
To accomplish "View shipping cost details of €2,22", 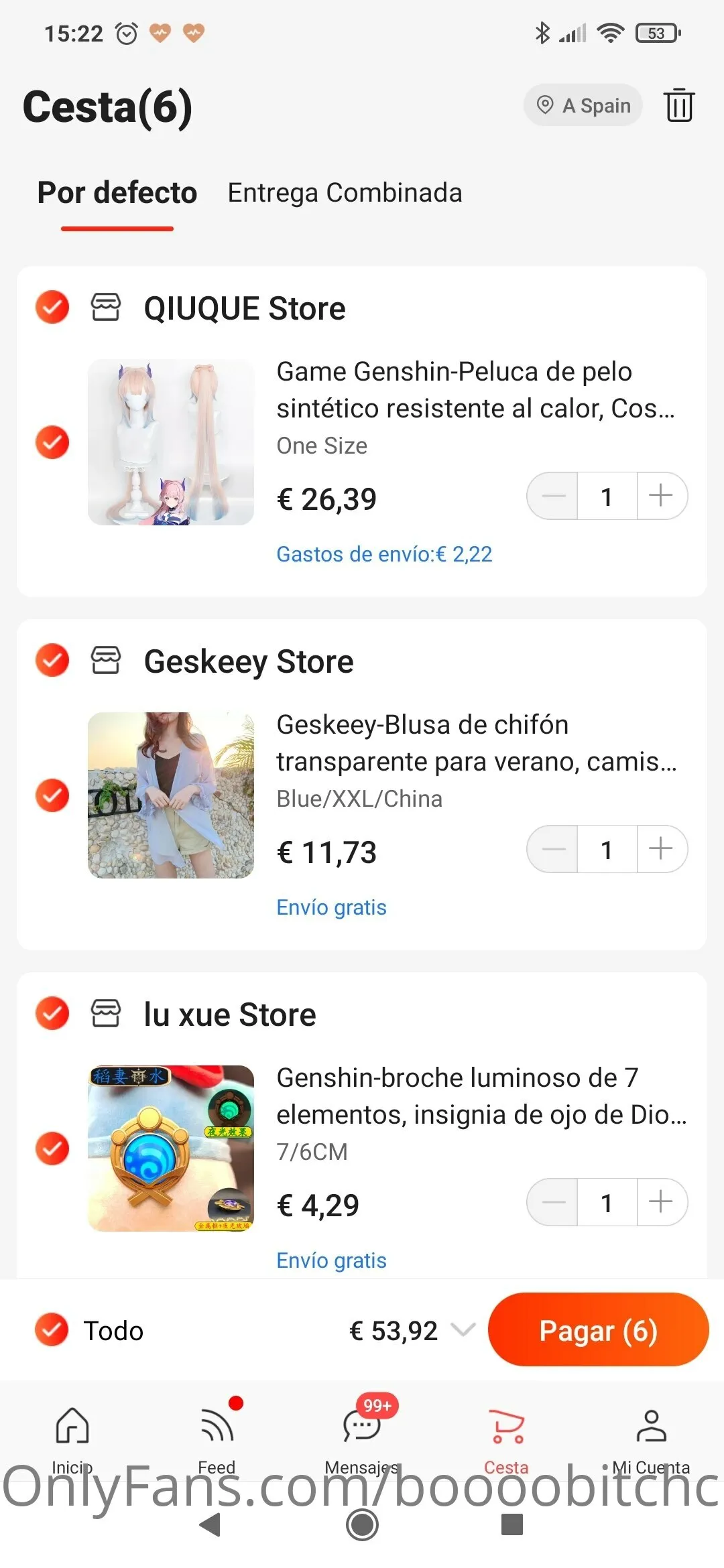I will [x=384, y=554].
